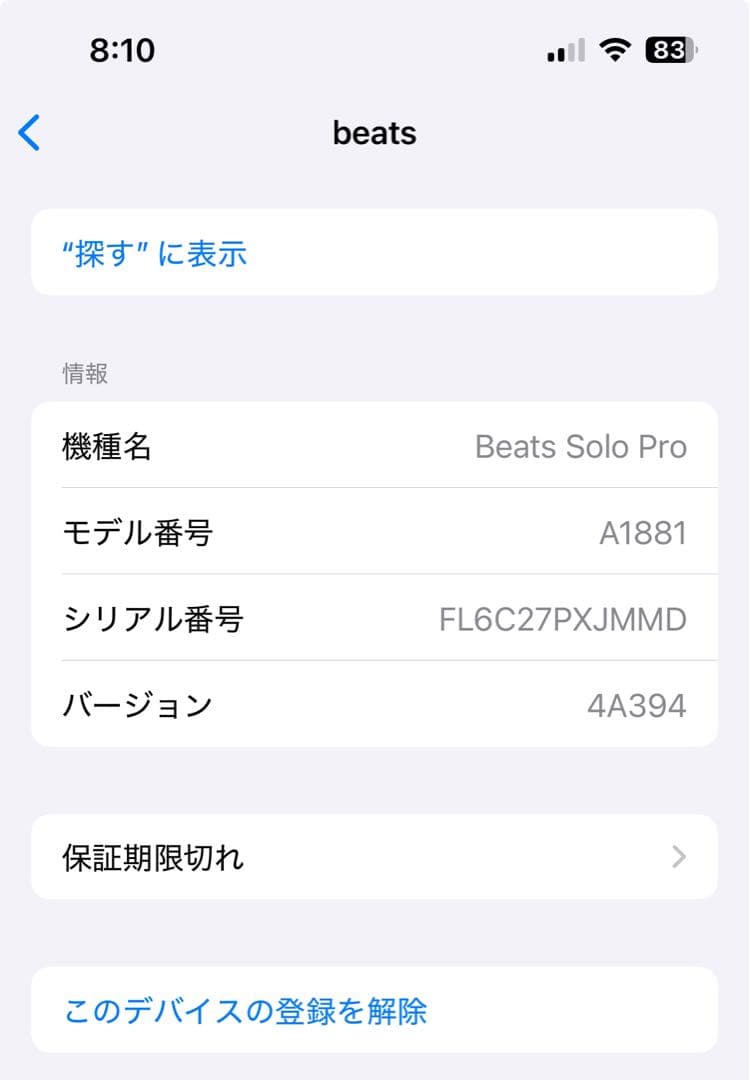Viewport: 750px width, 1080px height.
Task: Select the device title labeled beats
Action: pos(375,133)
